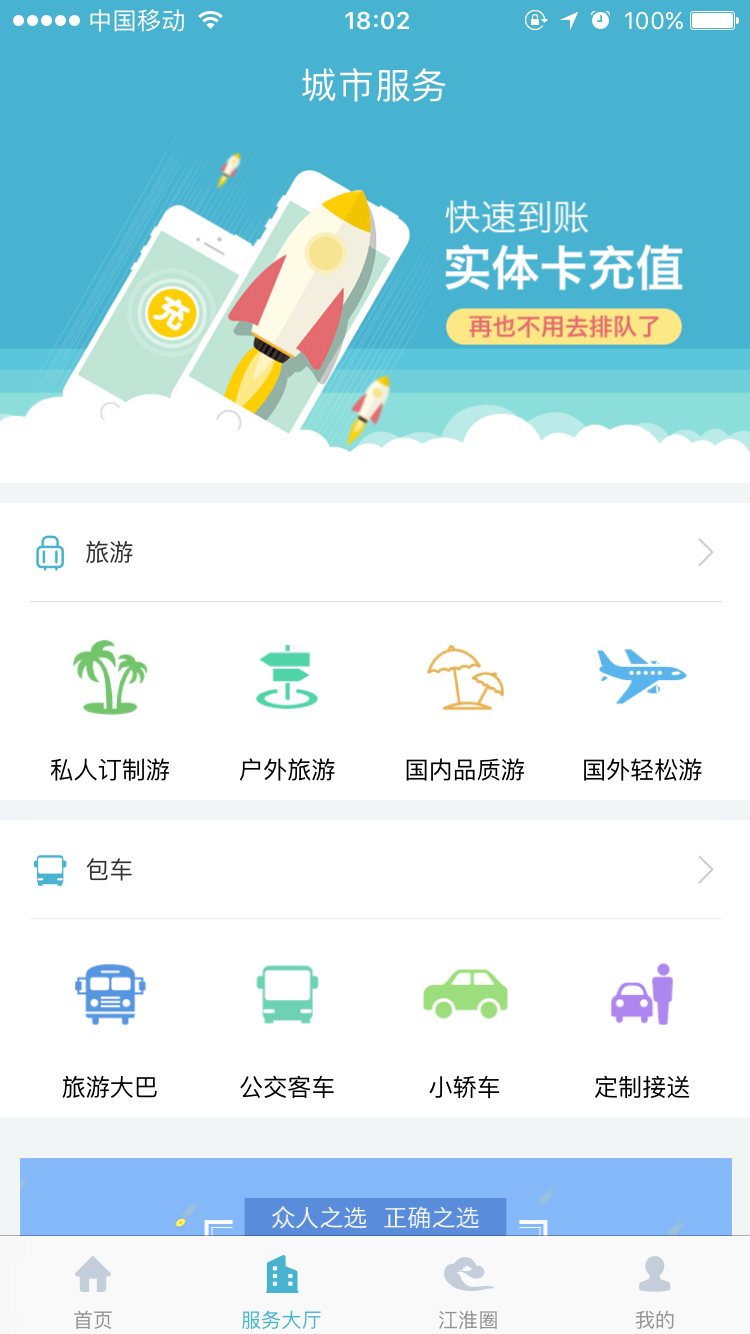Viewport: 750px width, 1334px height.
Task: Select the 小轿车 green car icon
Action: click(x=464, y=995)
